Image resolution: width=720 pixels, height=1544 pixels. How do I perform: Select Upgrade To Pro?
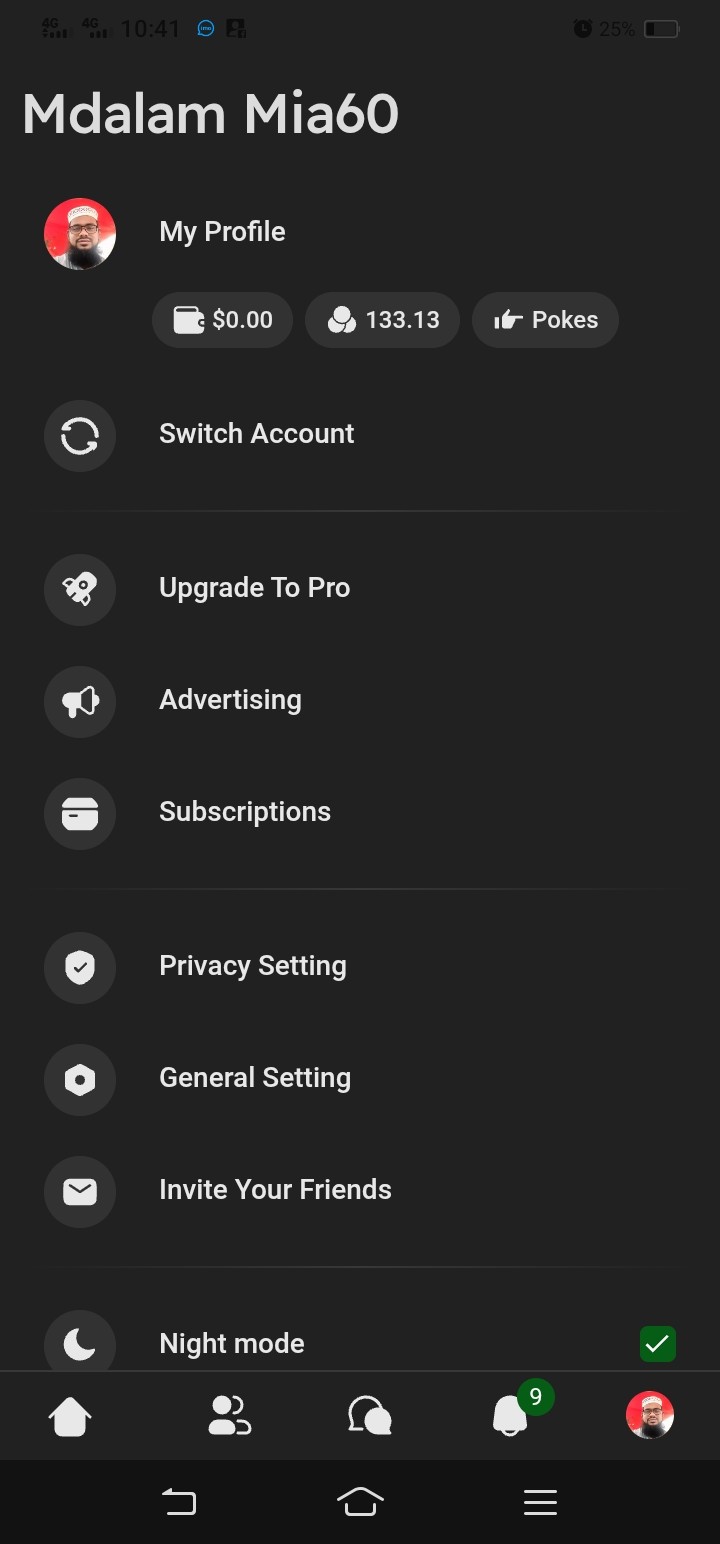tap(360, 589)
